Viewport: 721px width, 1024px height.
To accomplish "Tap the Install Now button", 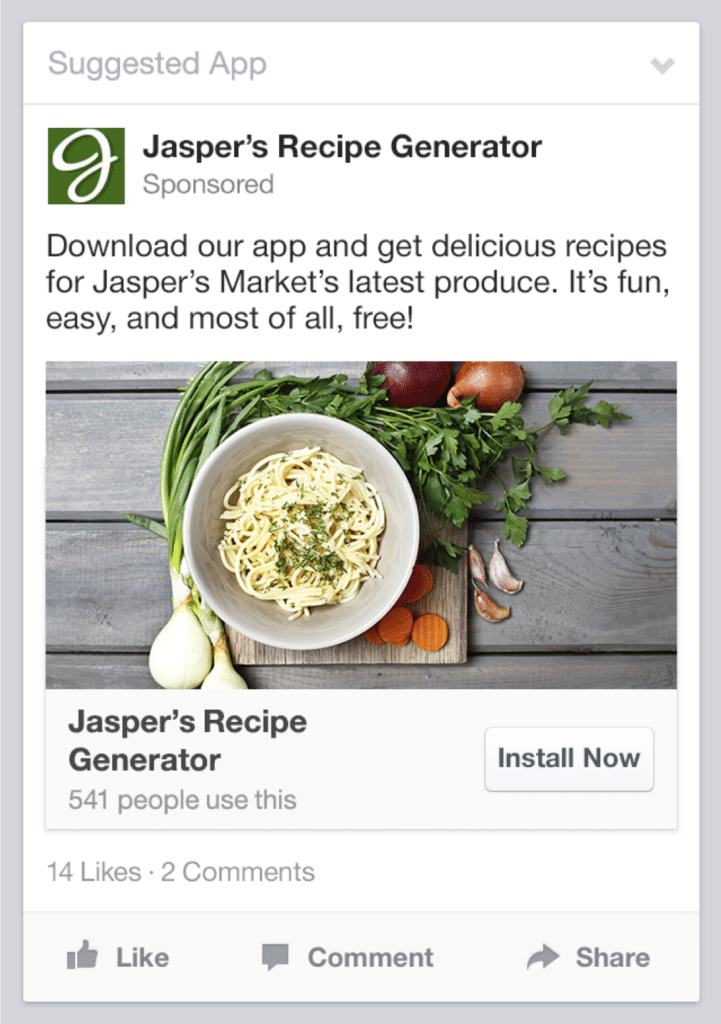I will 568,759.
